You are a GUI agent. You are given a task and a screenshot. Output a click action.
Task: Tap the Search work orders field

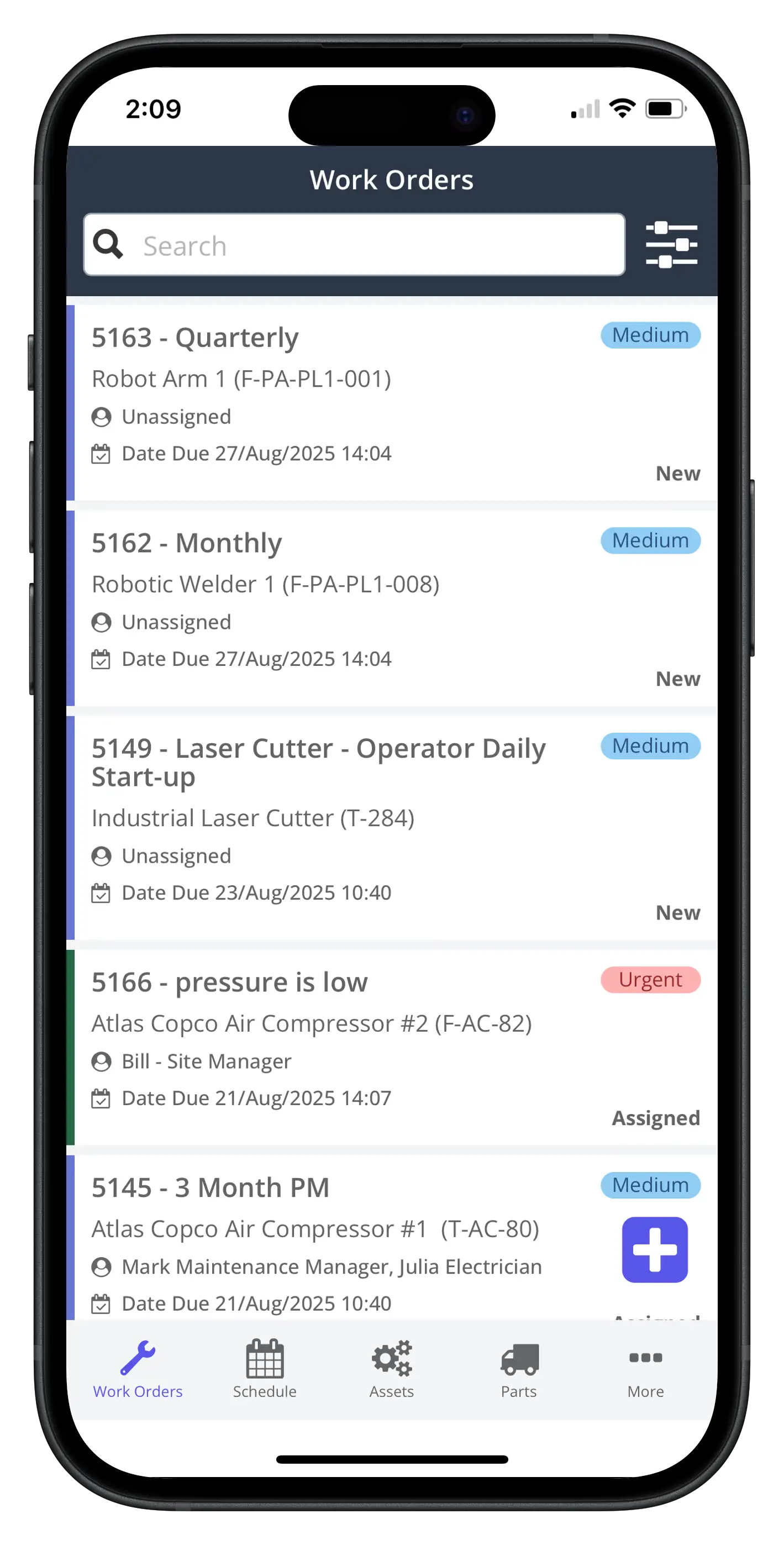point(354,245)
